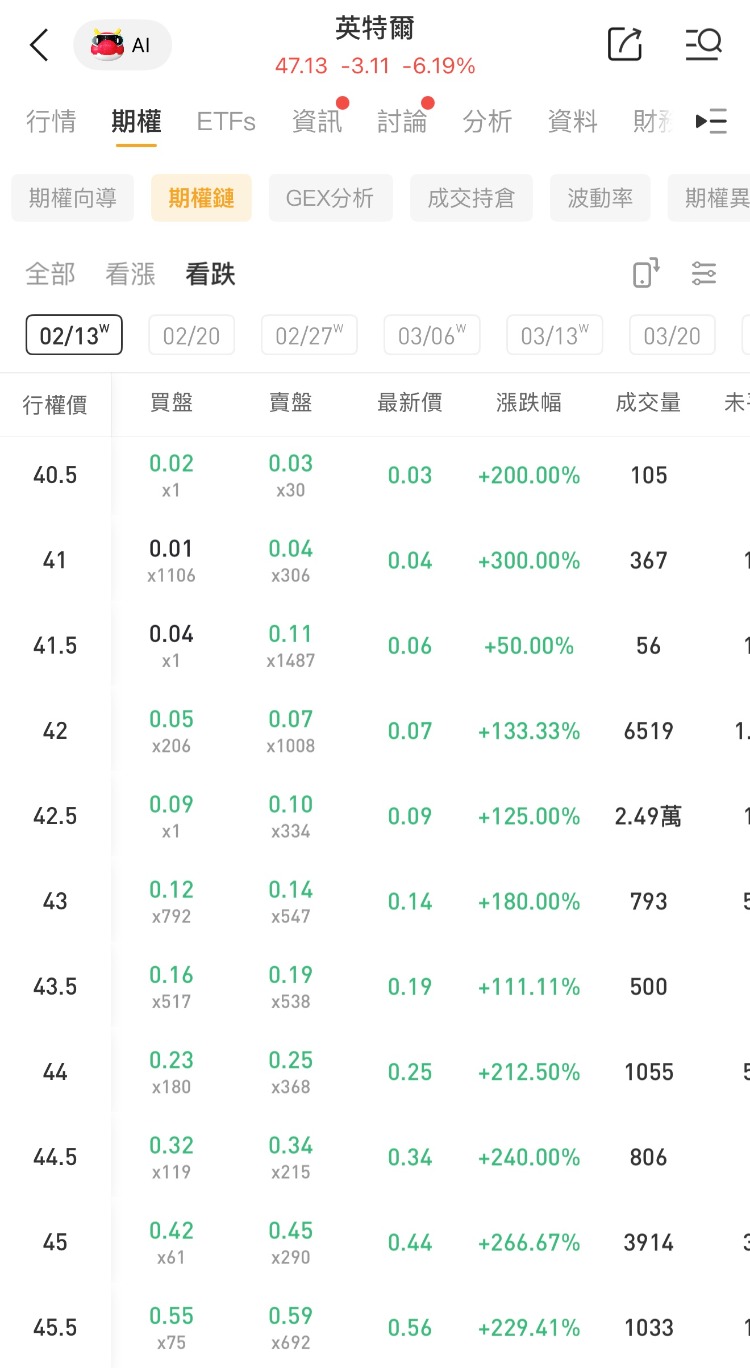Toggle the screen rotation layout icon
This screenshot has height=1368, width=750.
[x=647, y=273]
